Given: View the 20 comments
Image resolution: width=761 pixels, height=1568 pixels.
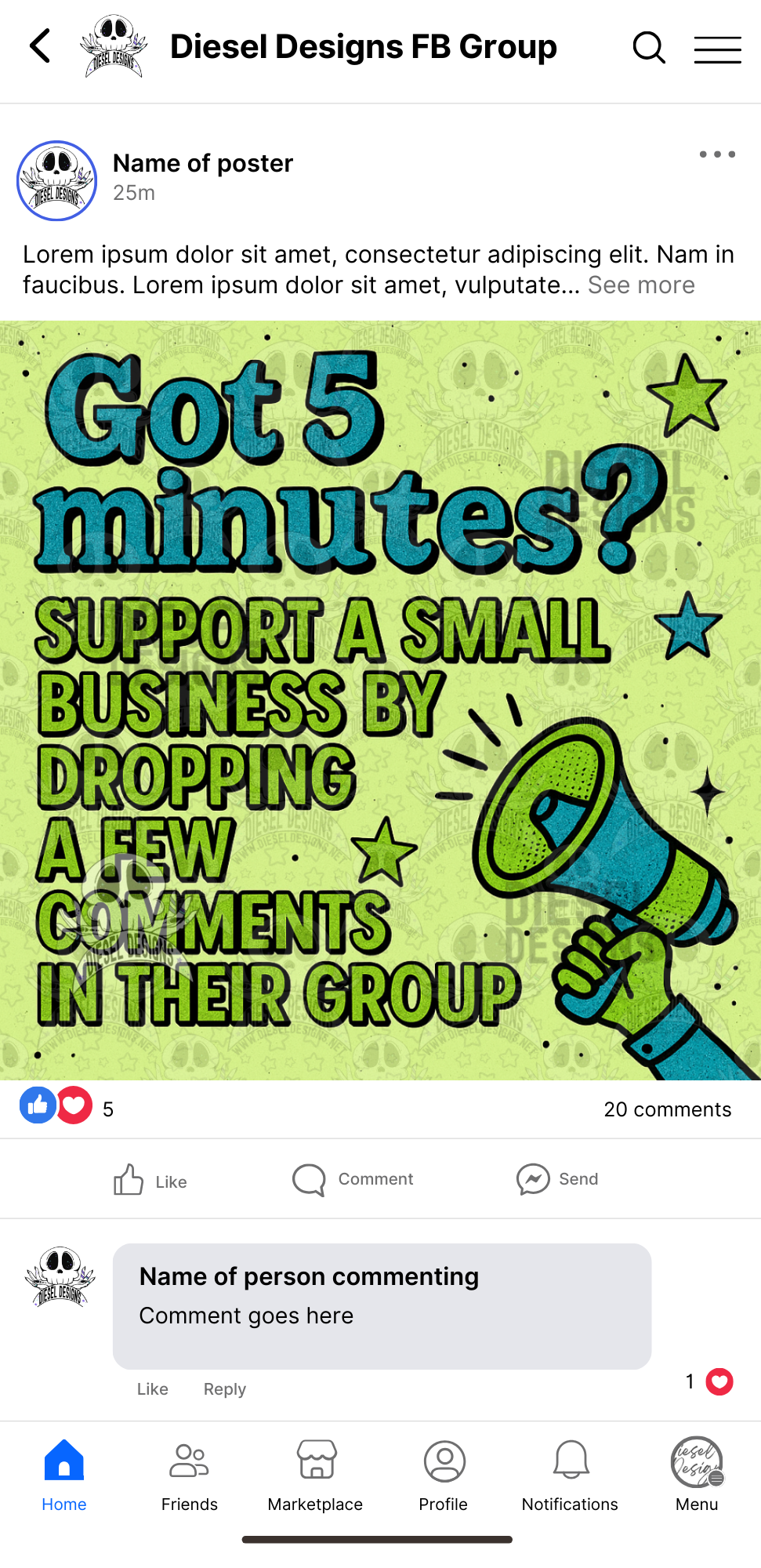Looking at the screenshot, I should coord(667,1109).
